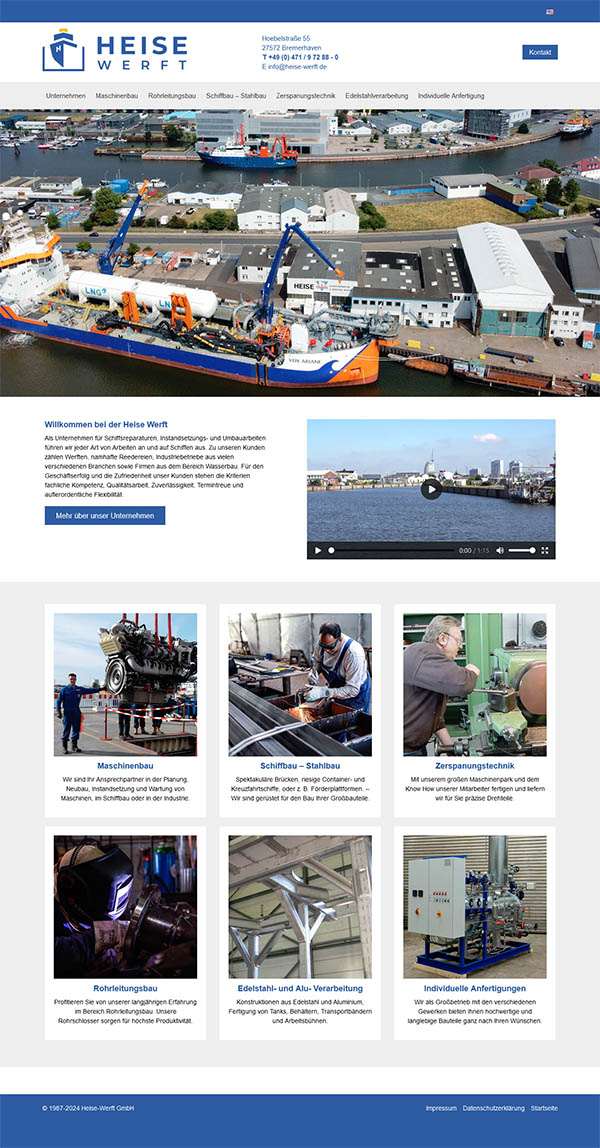Open the Unternehmen menu item
The width and height of the screenshot is (600, 1148).
(66, 96)
